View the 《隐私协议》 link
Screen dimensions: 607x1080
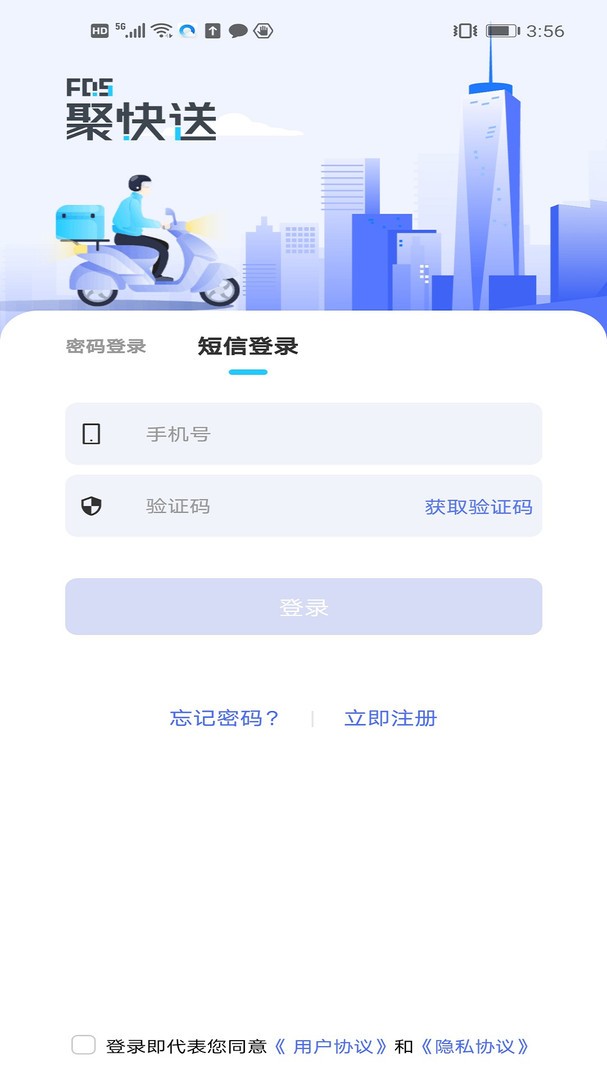pyautogui.click(x=475, y=1046)
